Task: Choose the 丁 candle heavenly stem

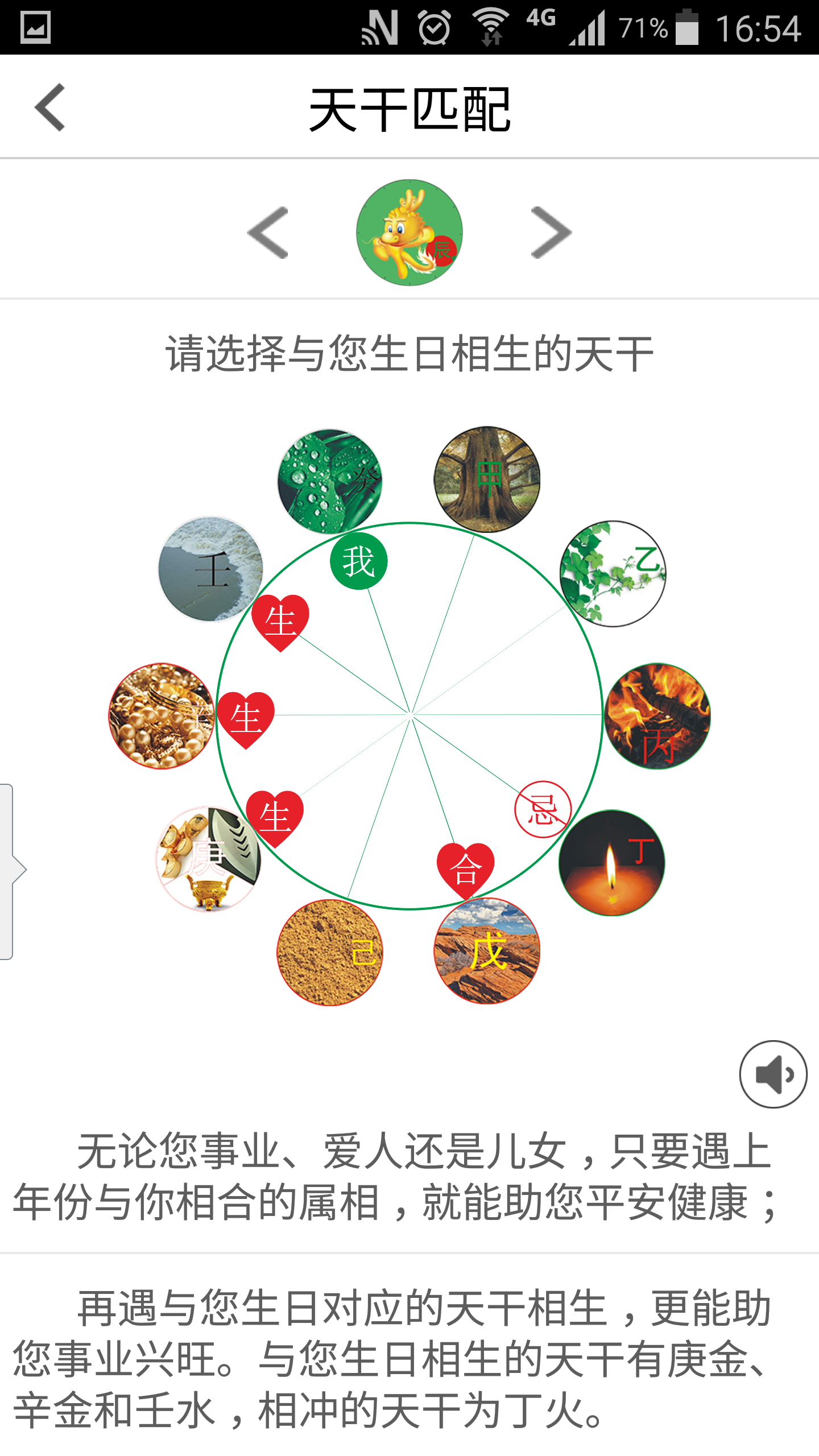Action: pyautogui.click(x=611, y=862)
